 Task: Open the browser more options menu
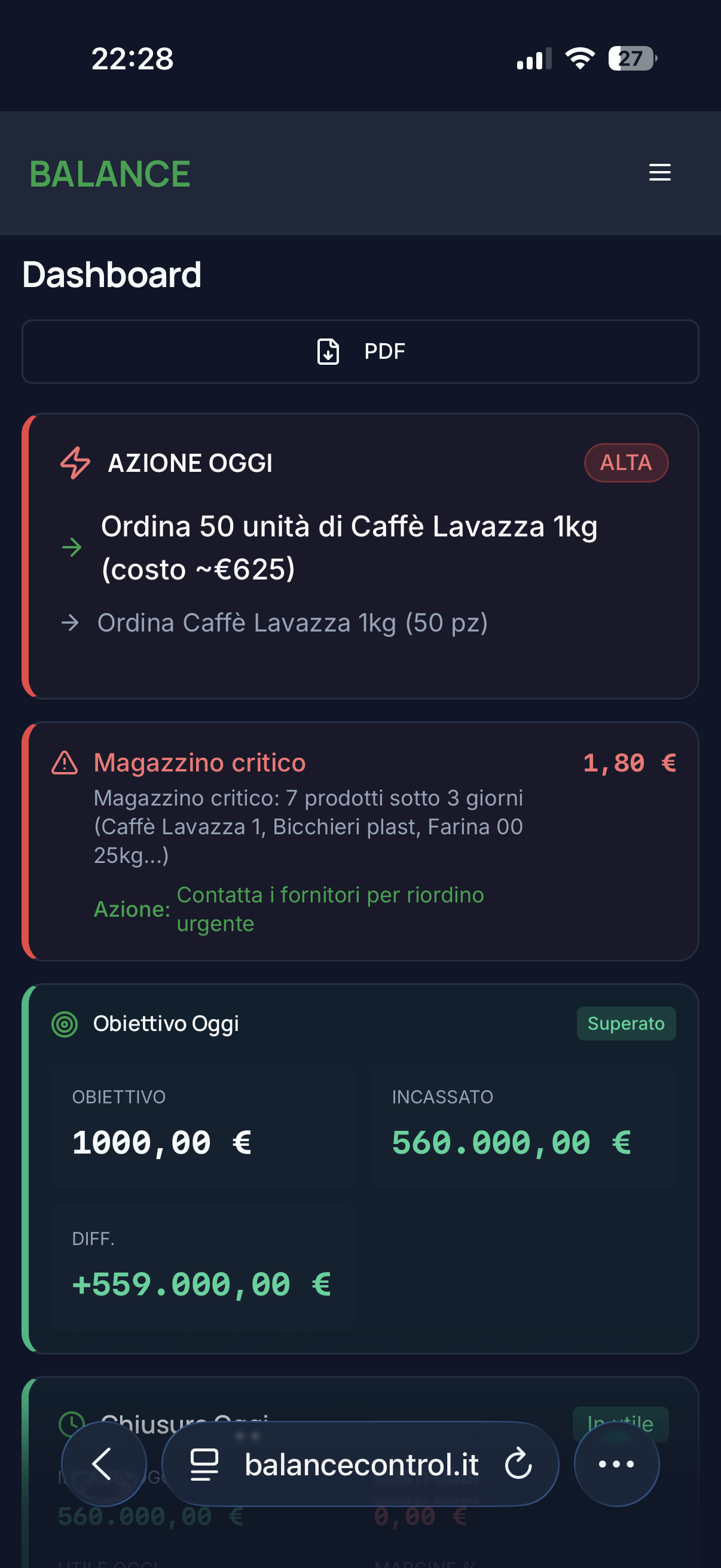616,1463
